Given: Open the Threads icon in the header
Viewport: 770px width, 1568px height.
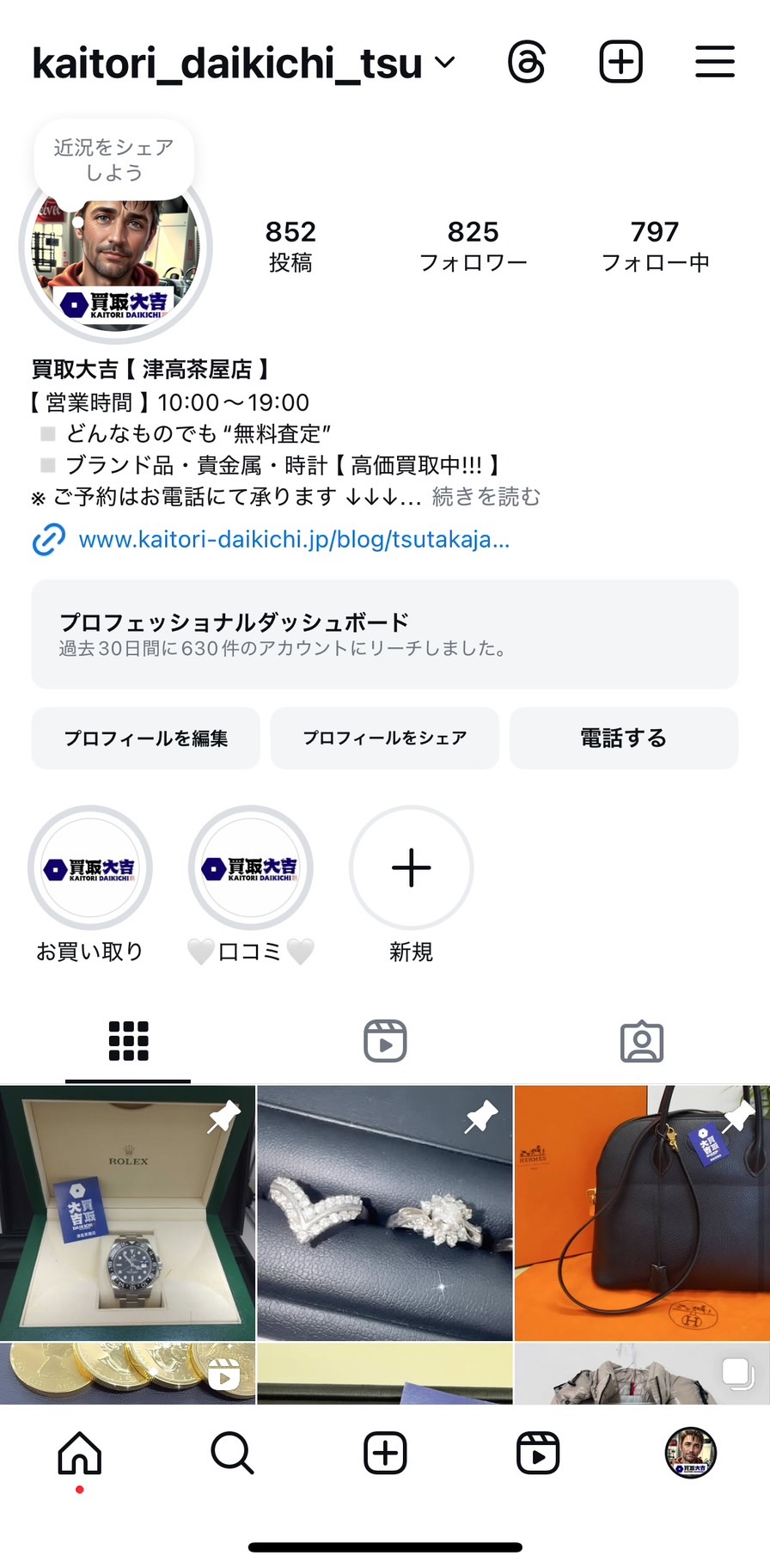Looking at the screenshot, I should (526, 62).
